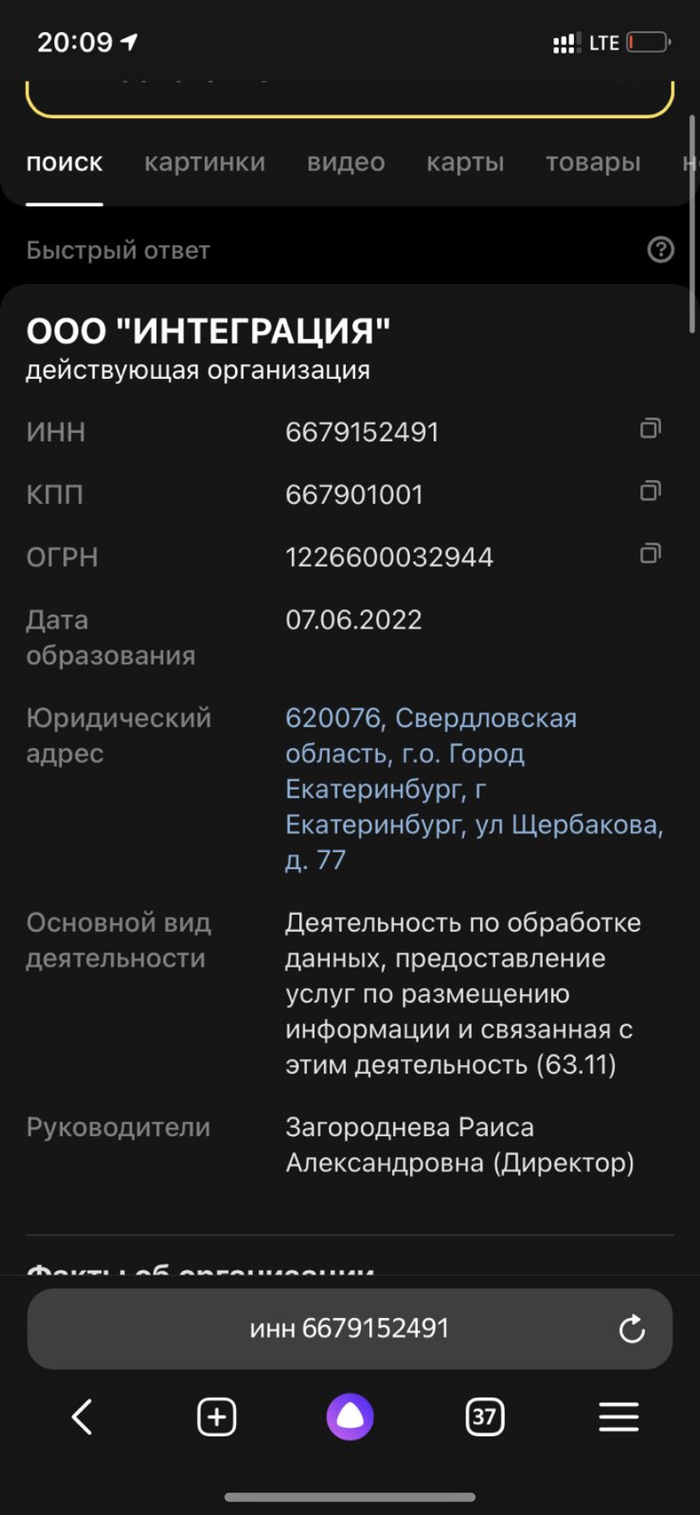The image size is (700, 1515).
Task: Open the tab switcher showing 37 tabs
Action: pos(485,1417)
